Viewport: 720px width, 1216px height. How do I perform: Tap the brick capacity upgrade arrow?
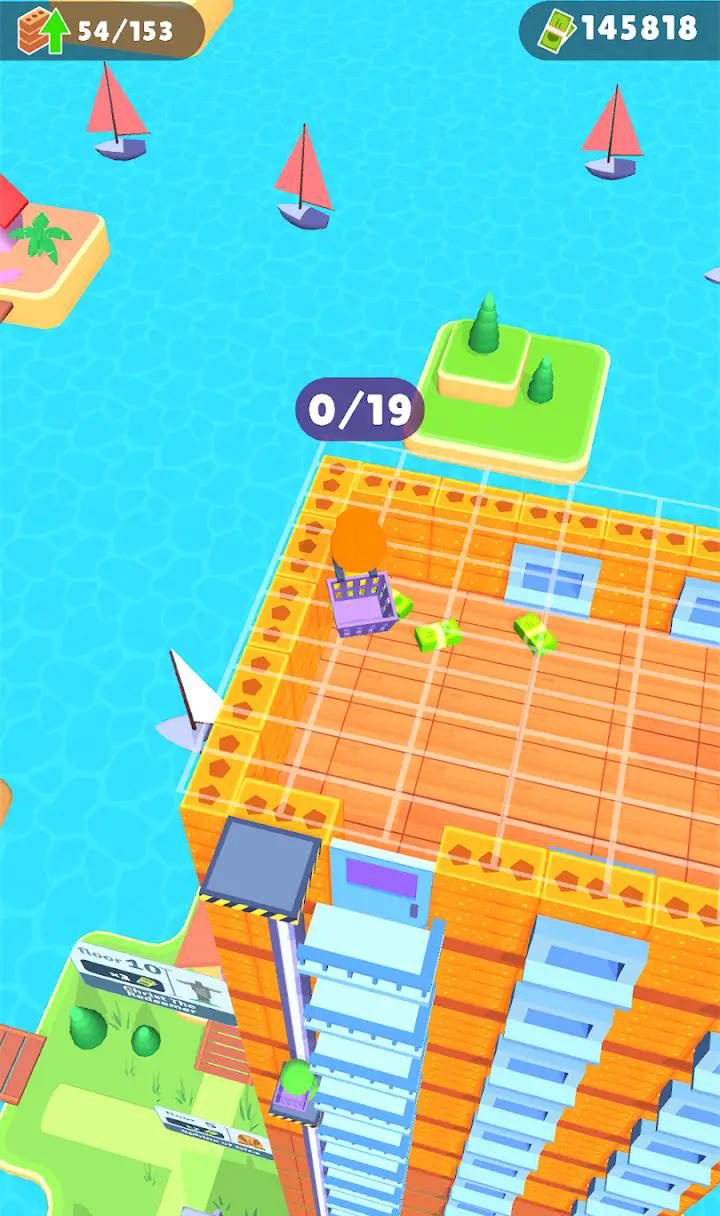(x=56, y=30)
